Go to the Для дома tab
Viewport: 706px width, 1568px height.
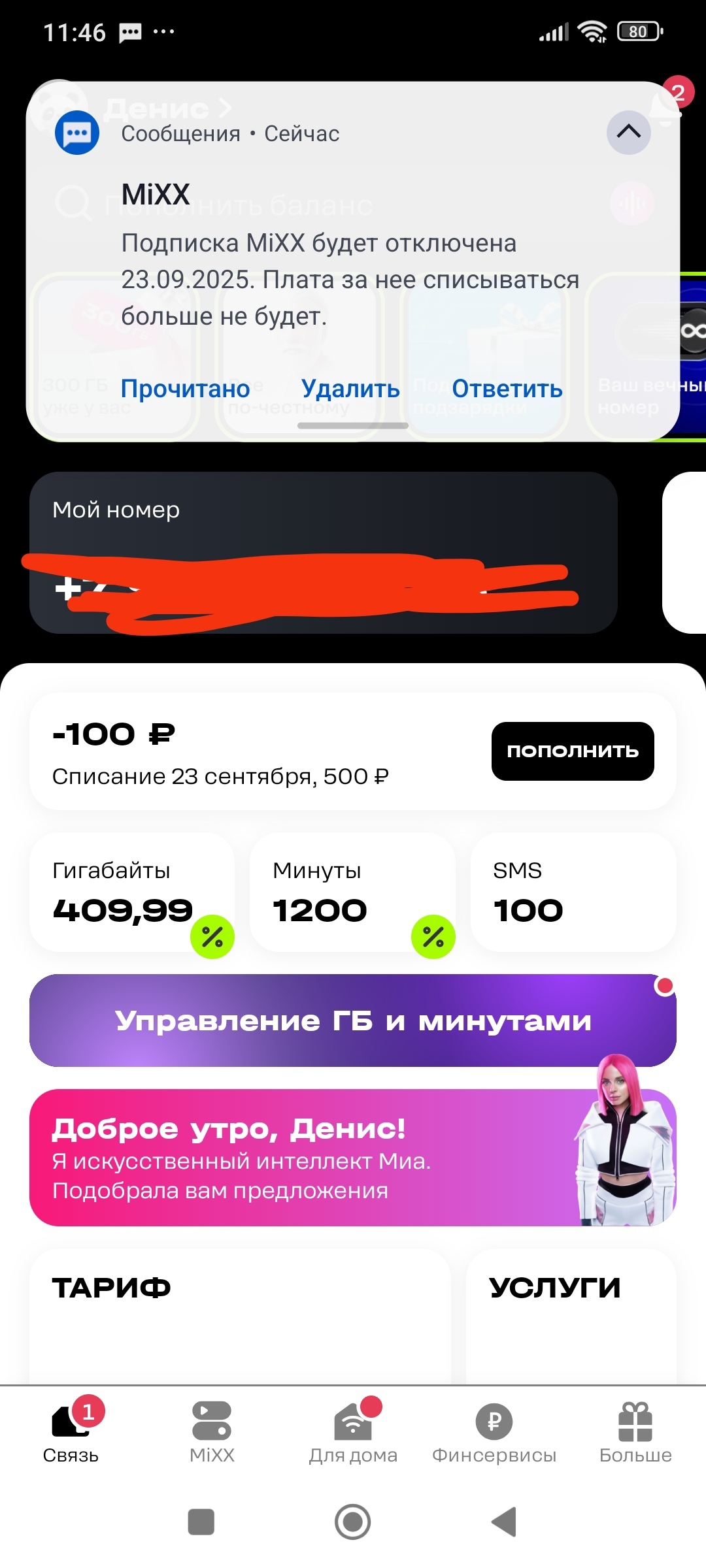coord(353,1431)
